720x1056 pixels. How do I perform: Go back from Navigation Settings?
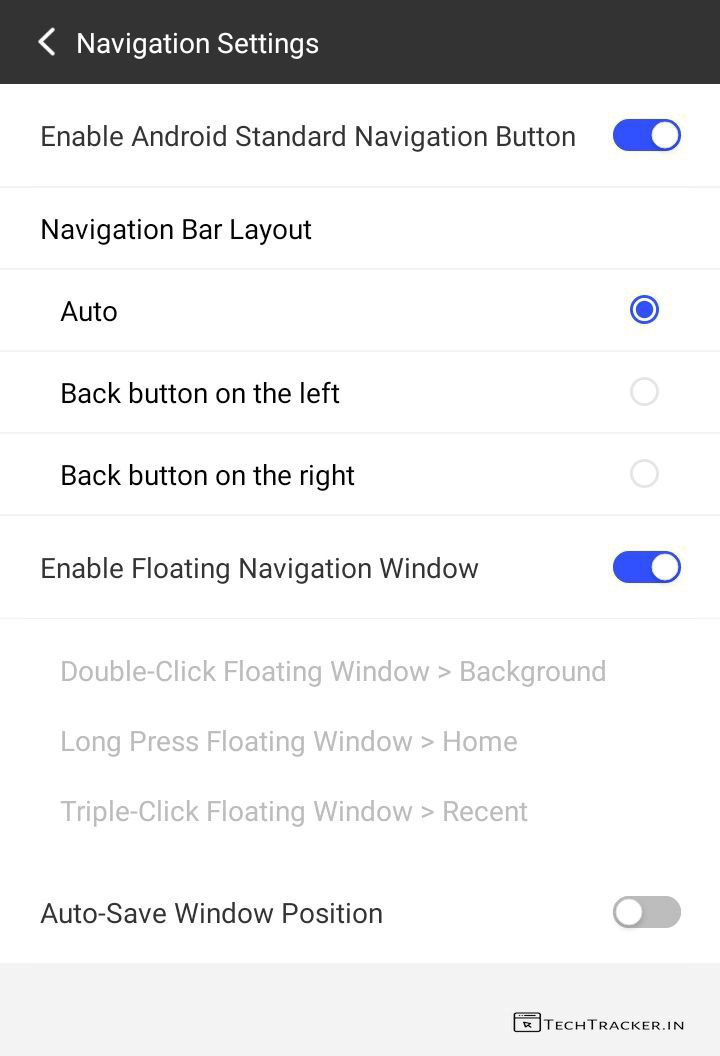click(x=46, y=42)
